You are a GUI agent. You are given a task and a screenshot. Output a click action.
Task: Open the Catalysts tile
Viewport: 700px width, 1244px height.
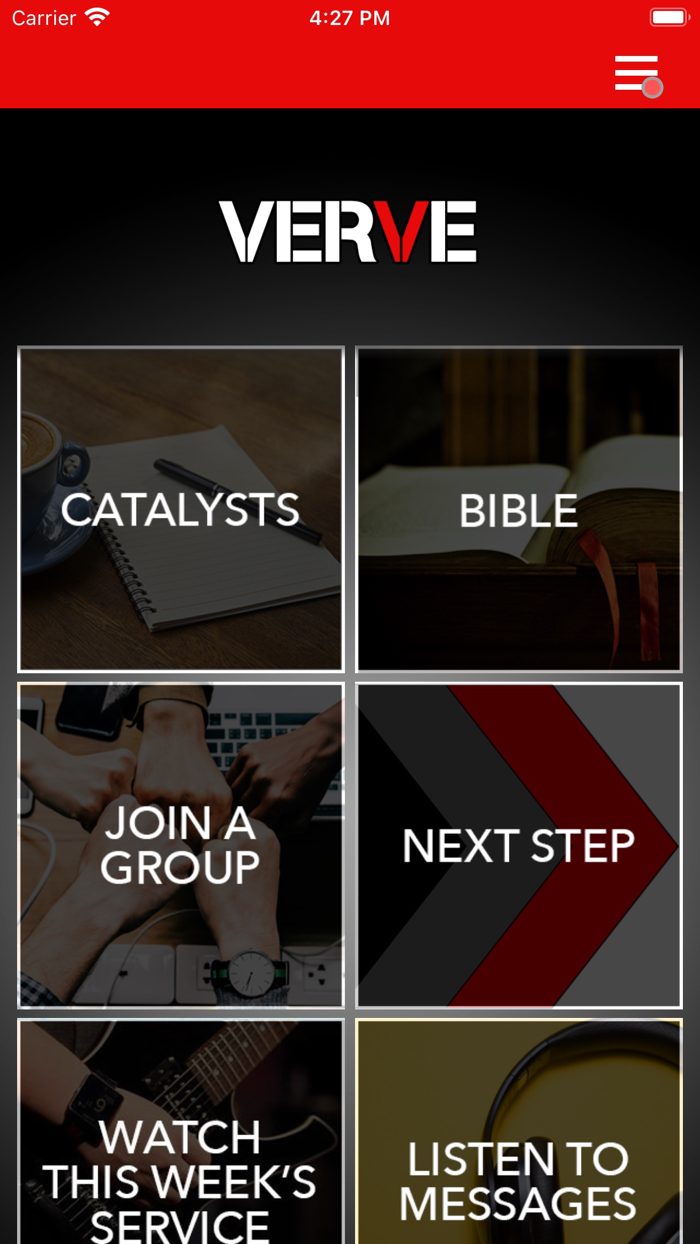tap(181, 509)
